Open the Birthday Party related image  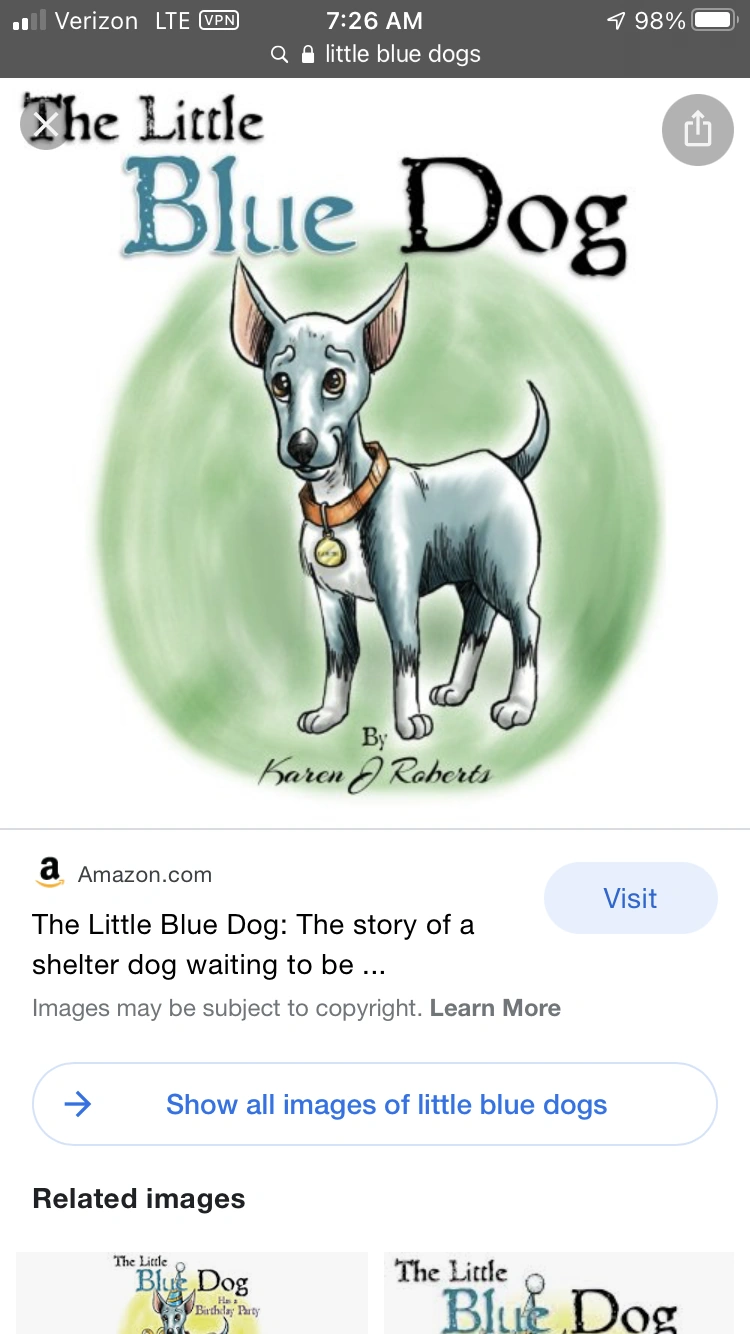click(x=192, y=1292)
